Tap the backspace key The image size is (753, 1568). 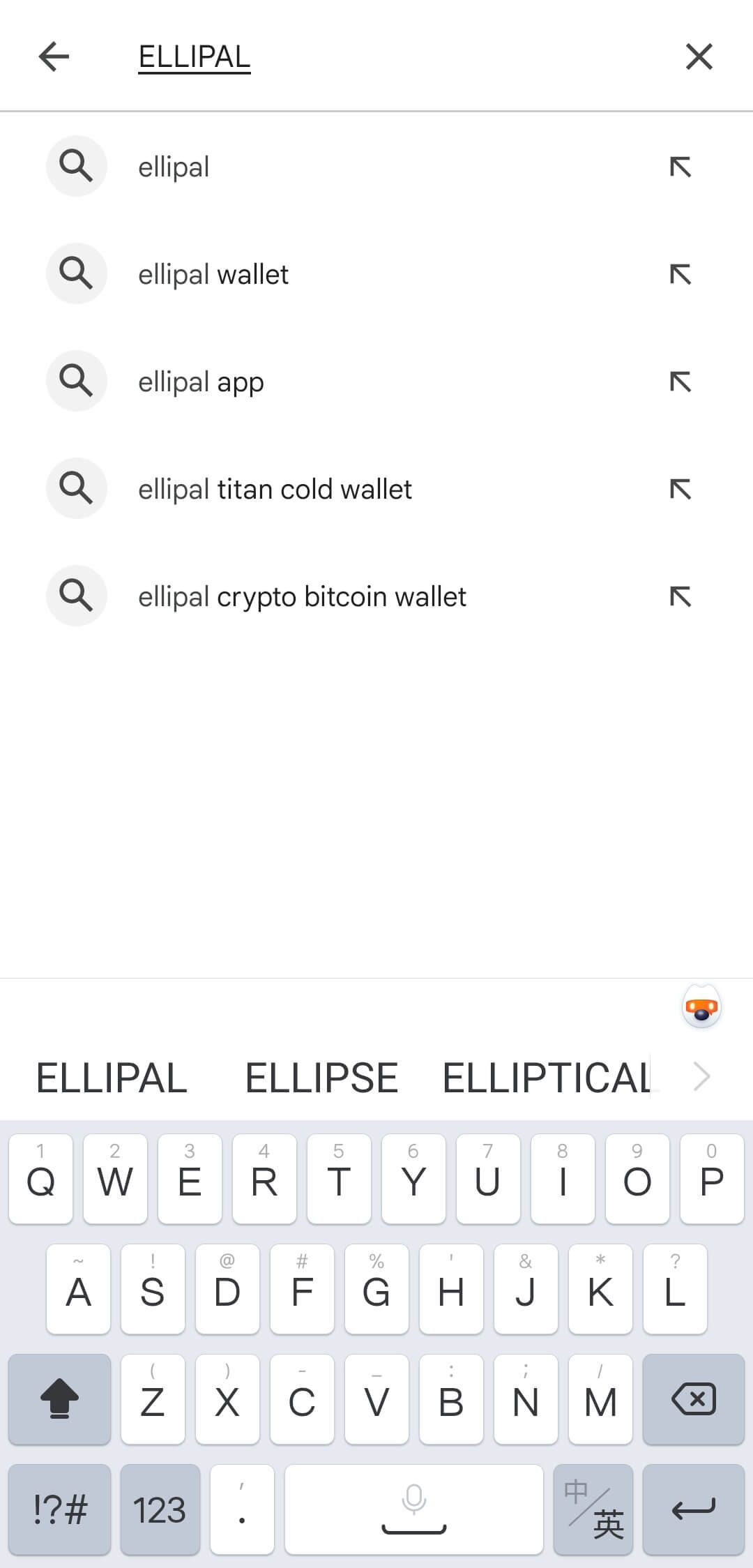click(693, 1399)
